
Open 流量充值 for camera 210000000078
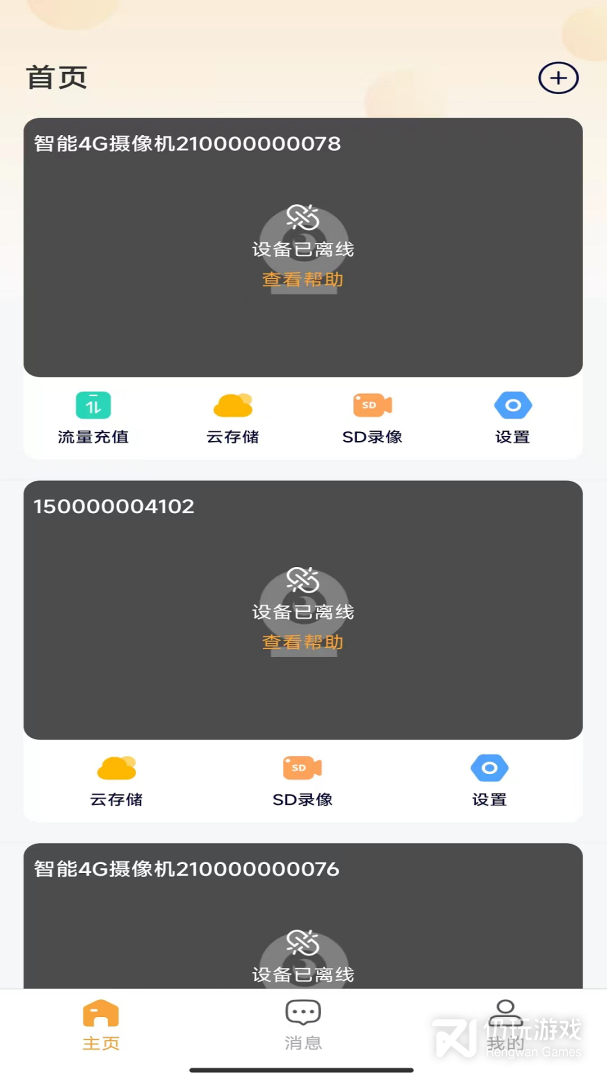click(93, 418)
